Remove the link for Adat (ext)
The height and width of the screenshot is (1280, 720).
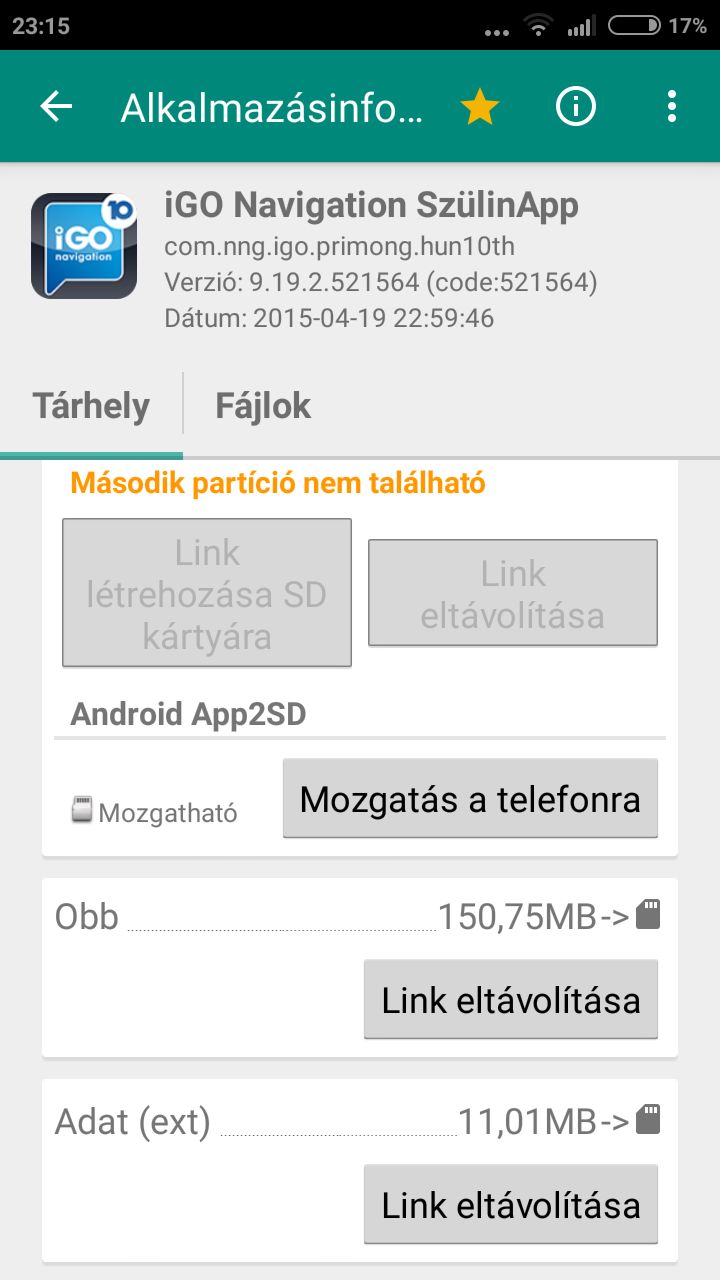click(511, 1204)
